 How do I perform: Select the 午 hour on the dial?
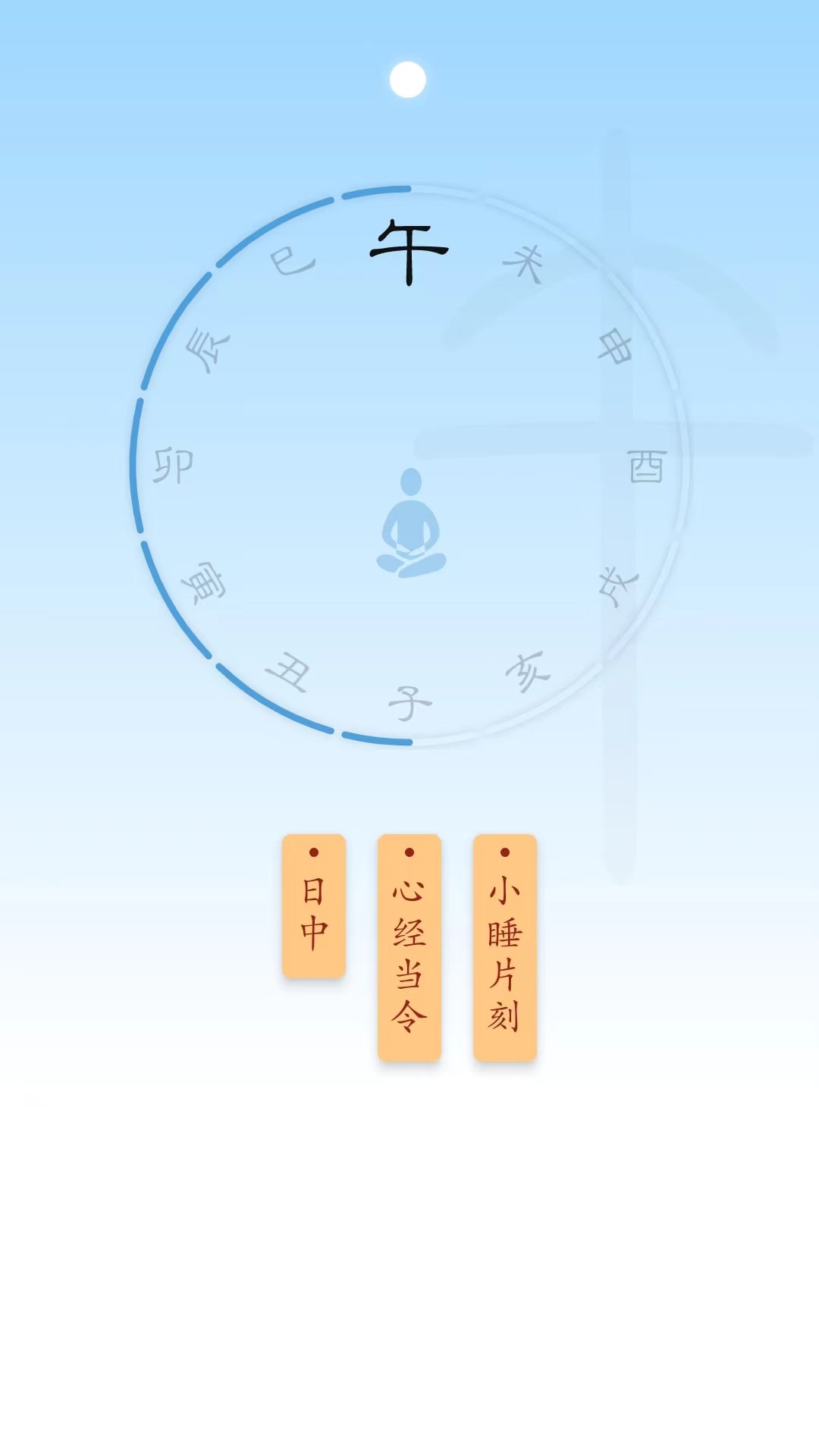409,252
